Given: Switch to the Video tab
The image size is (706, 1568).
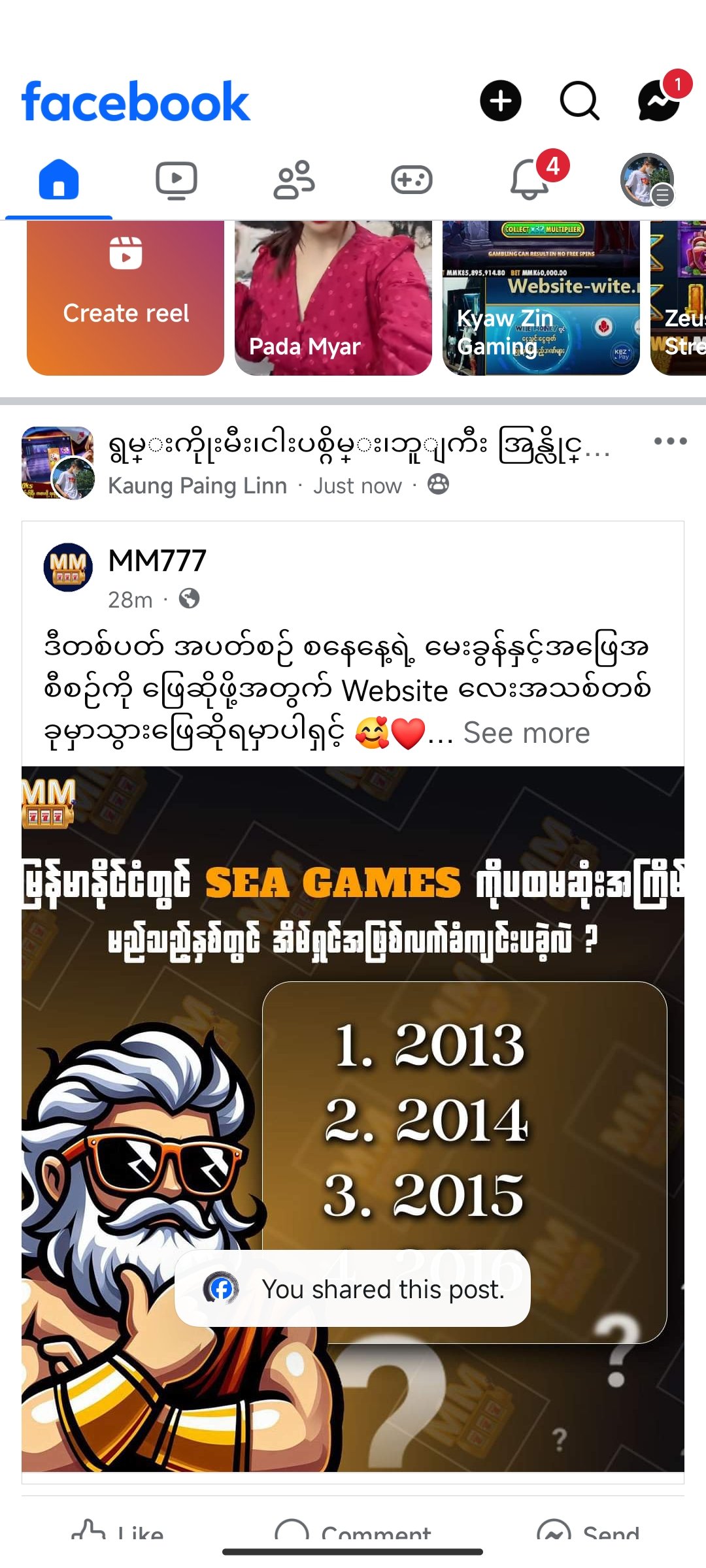Looking at the screenshot, I should pos(176,180).
